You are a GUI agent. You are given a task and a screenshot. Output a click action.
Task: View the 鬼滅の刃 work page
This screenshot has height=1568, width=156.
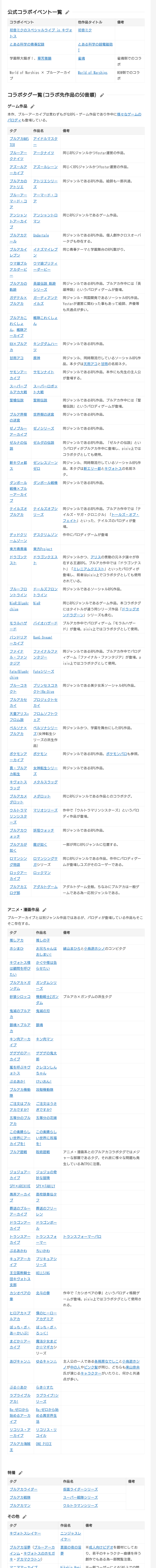[x=42, y=1010]
